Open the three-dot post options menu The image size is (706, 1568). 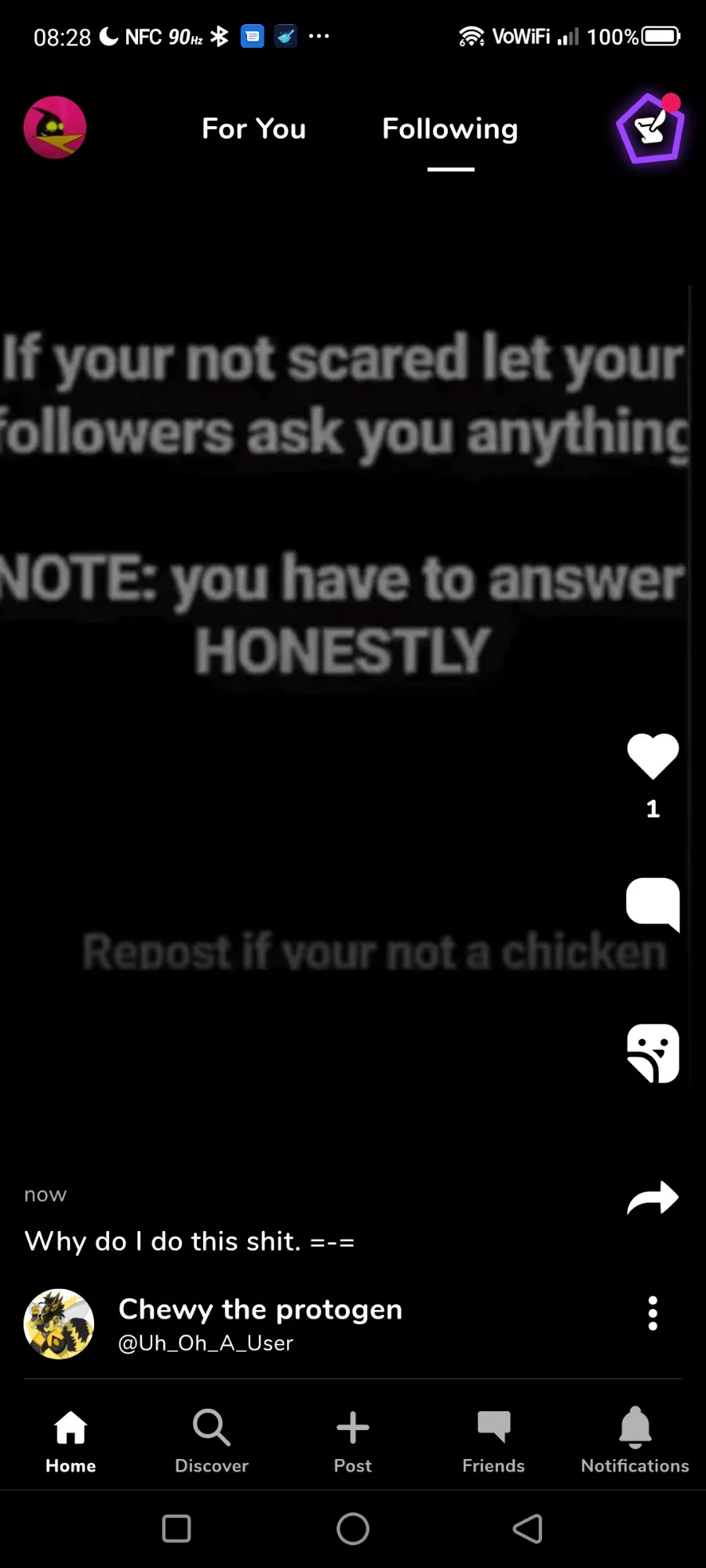tap(653, 1313)
